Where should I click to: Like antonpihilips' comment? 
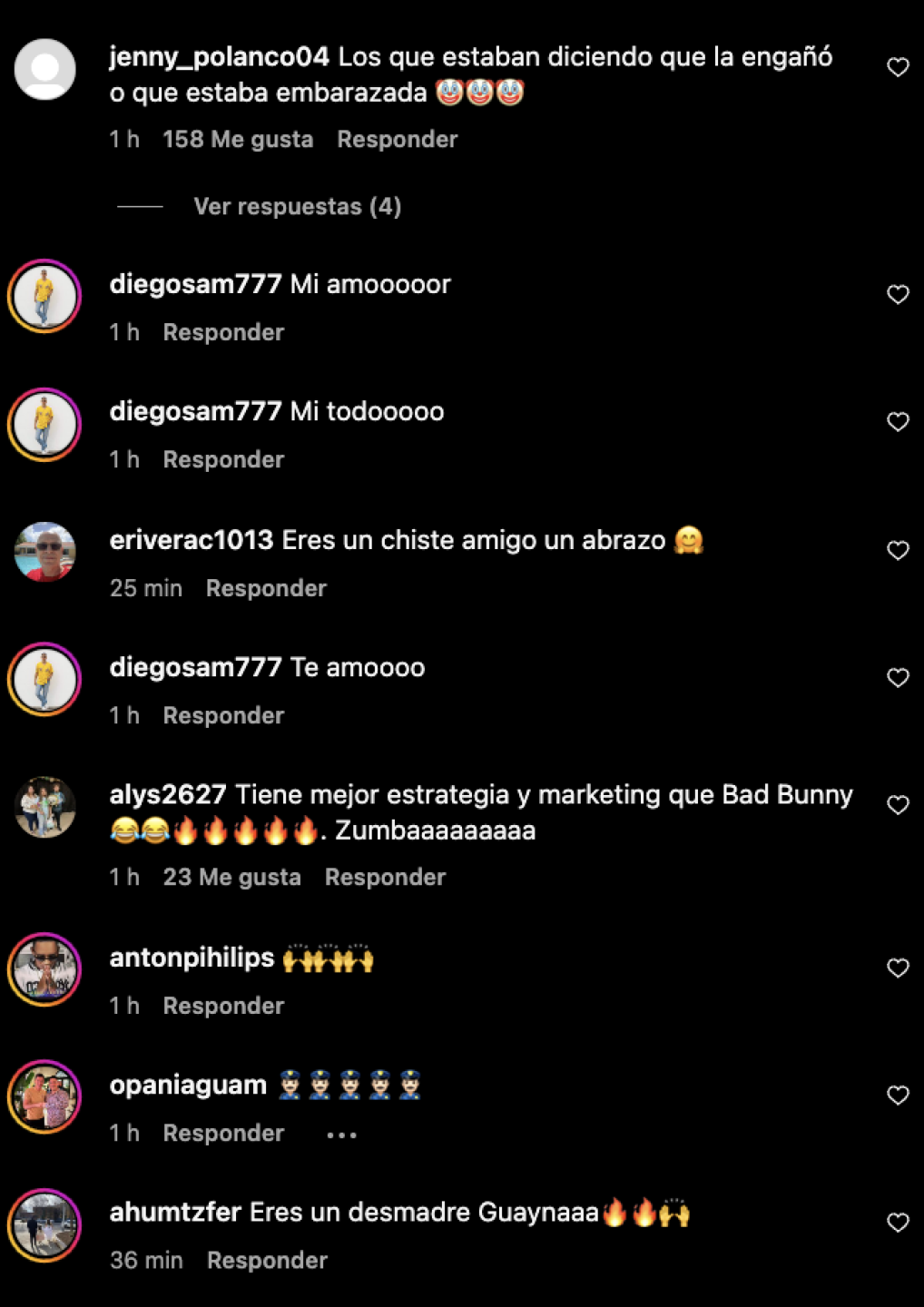coord(898,968)
